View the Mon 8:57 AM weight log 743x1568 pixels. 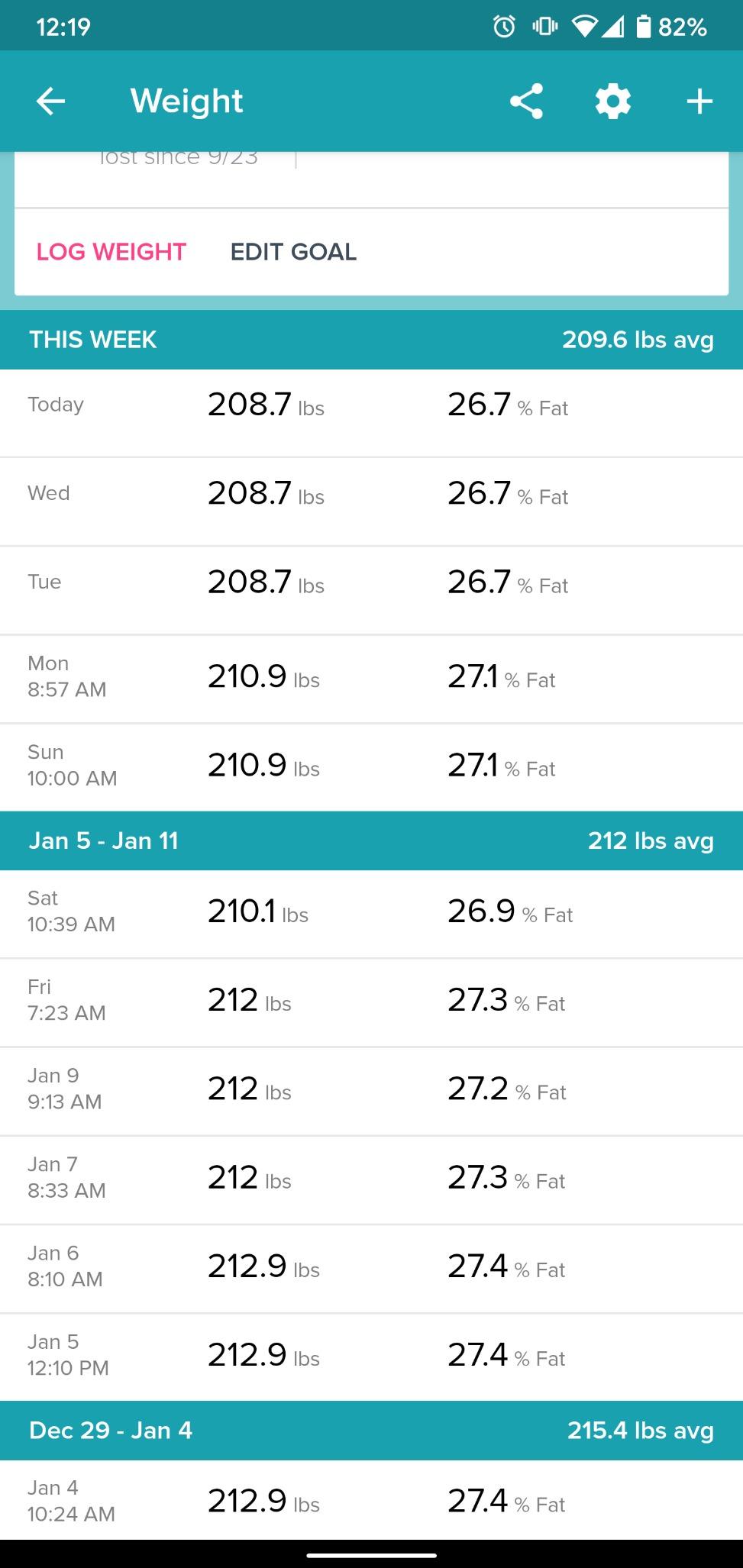coord(371,679)
